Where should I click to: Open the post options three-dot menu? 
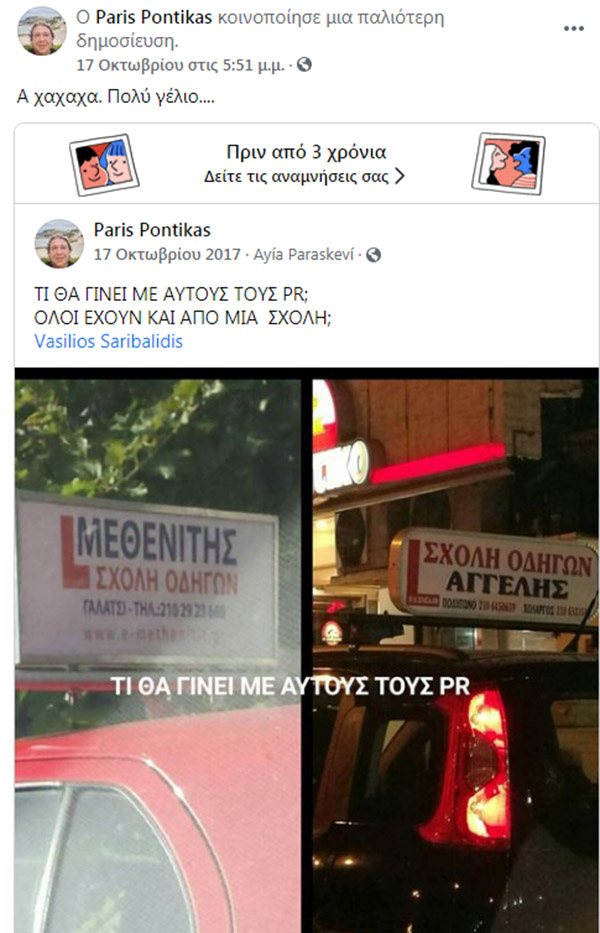[573, 29]
